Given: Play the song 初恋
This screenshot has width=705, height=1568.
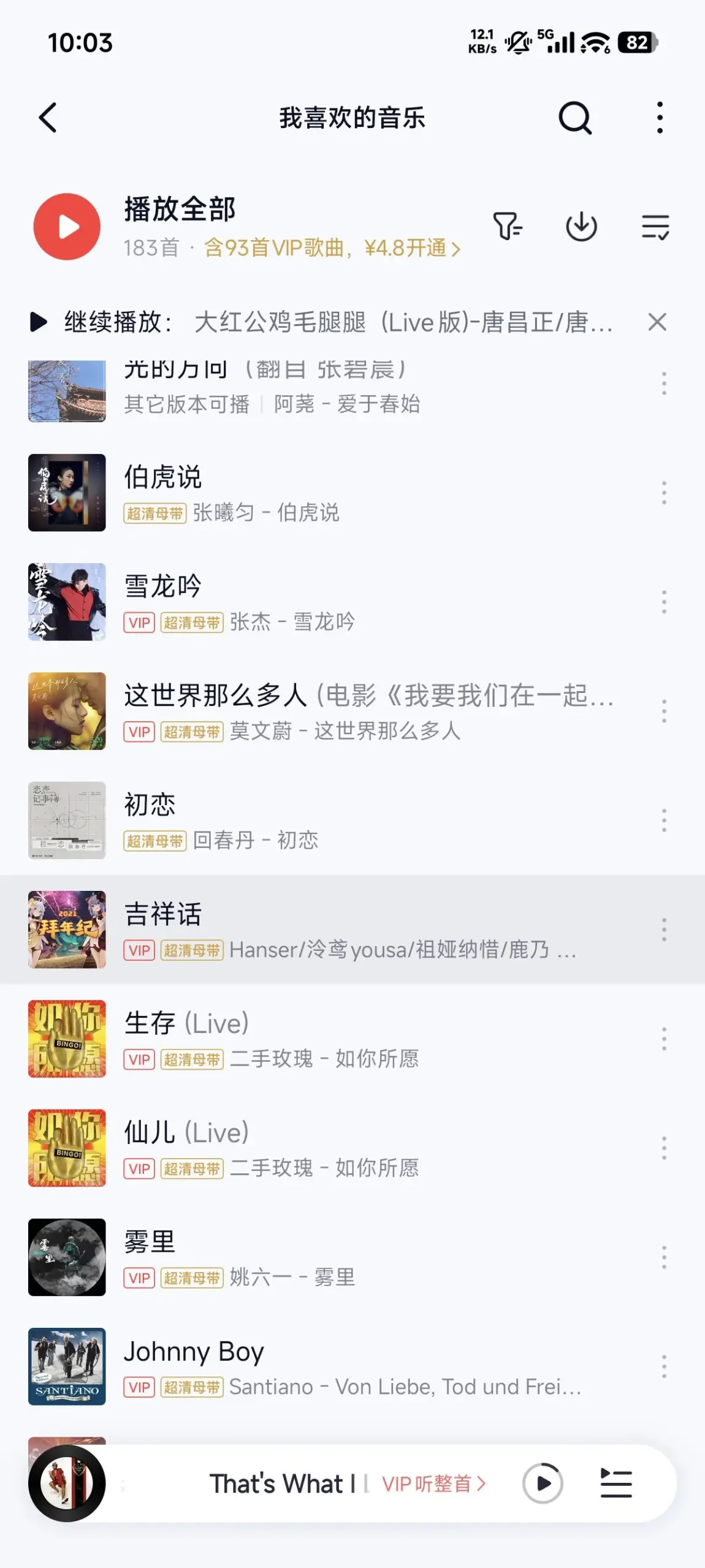Looking at the screenshot, I should [307, 820].
